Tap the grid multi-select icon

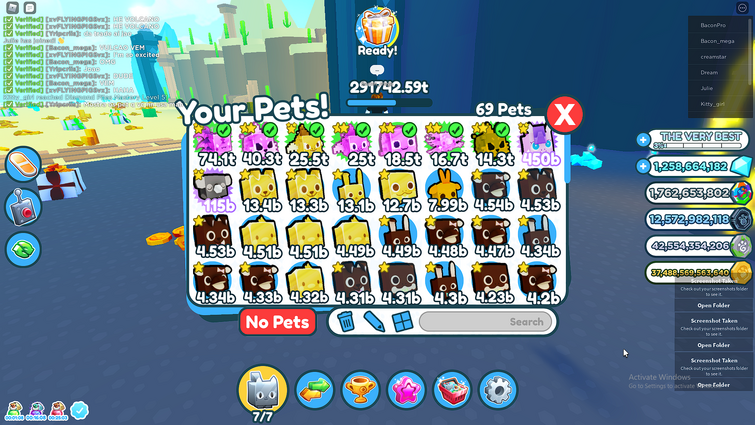coord(402,321)
